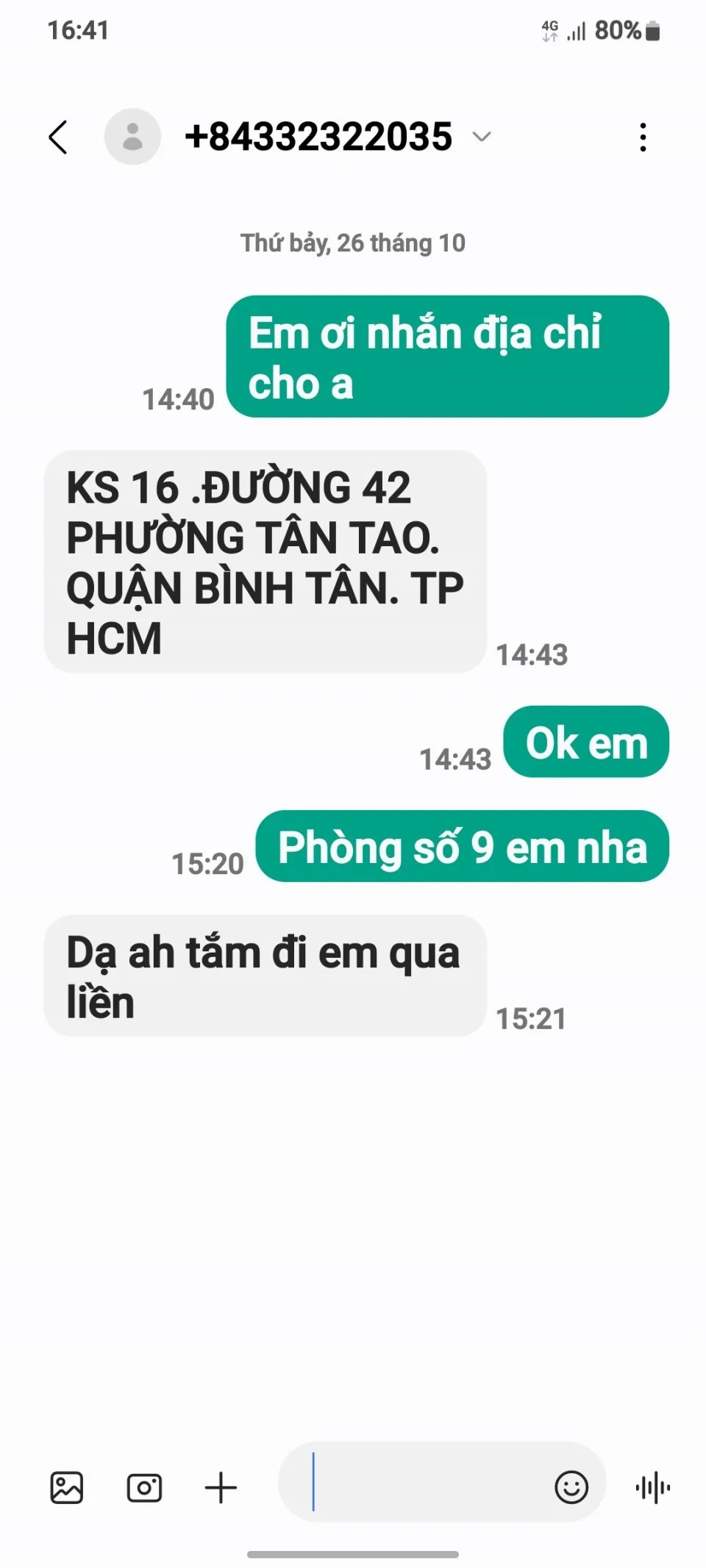Expand the dropdown next to +84332322035
The image size is (706, 1568).
tap(482, 137)
